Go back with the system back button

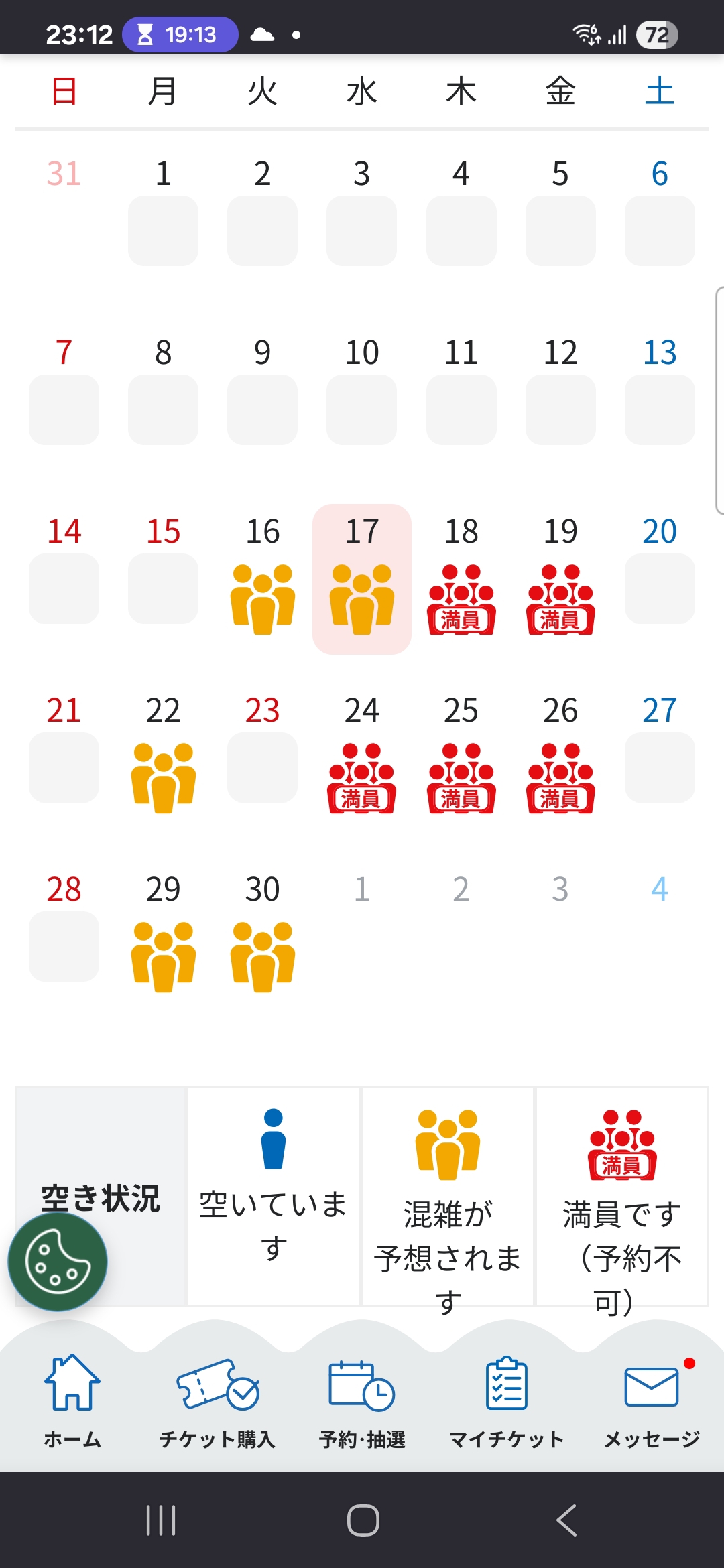(566, 1520)
